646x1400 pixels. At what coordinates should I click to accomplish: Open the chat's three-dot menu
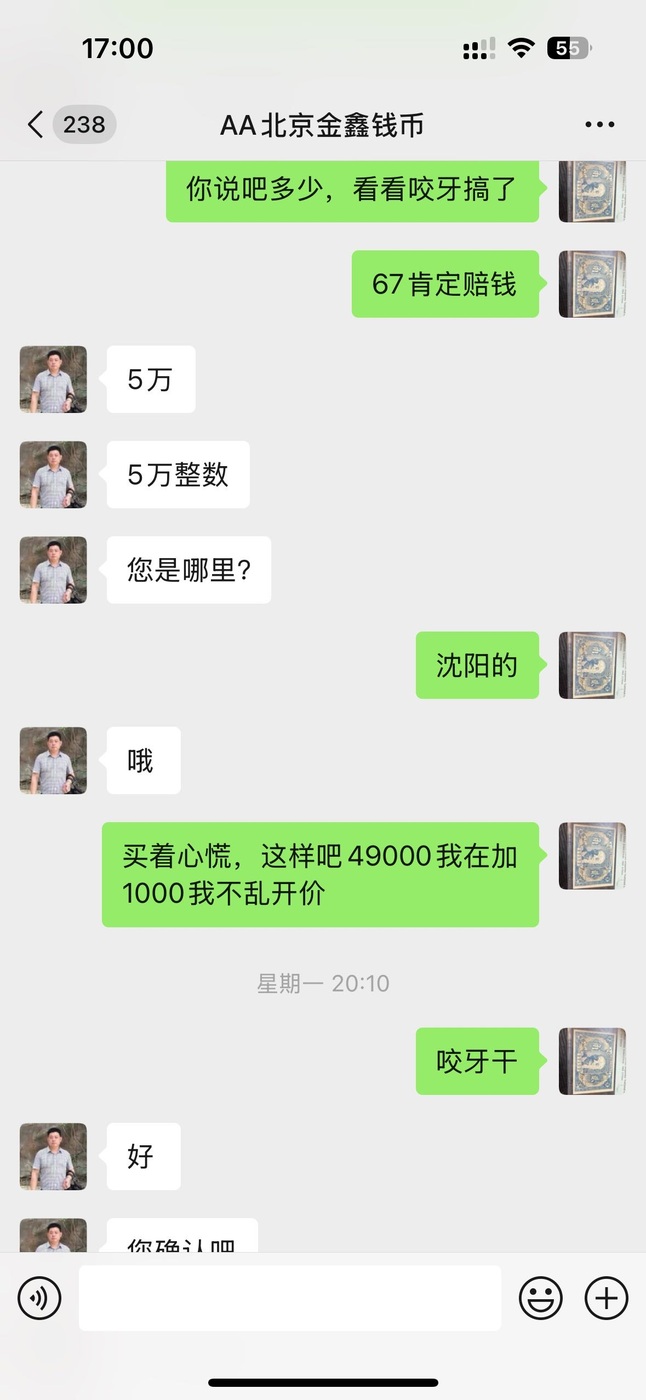[599, 125]
